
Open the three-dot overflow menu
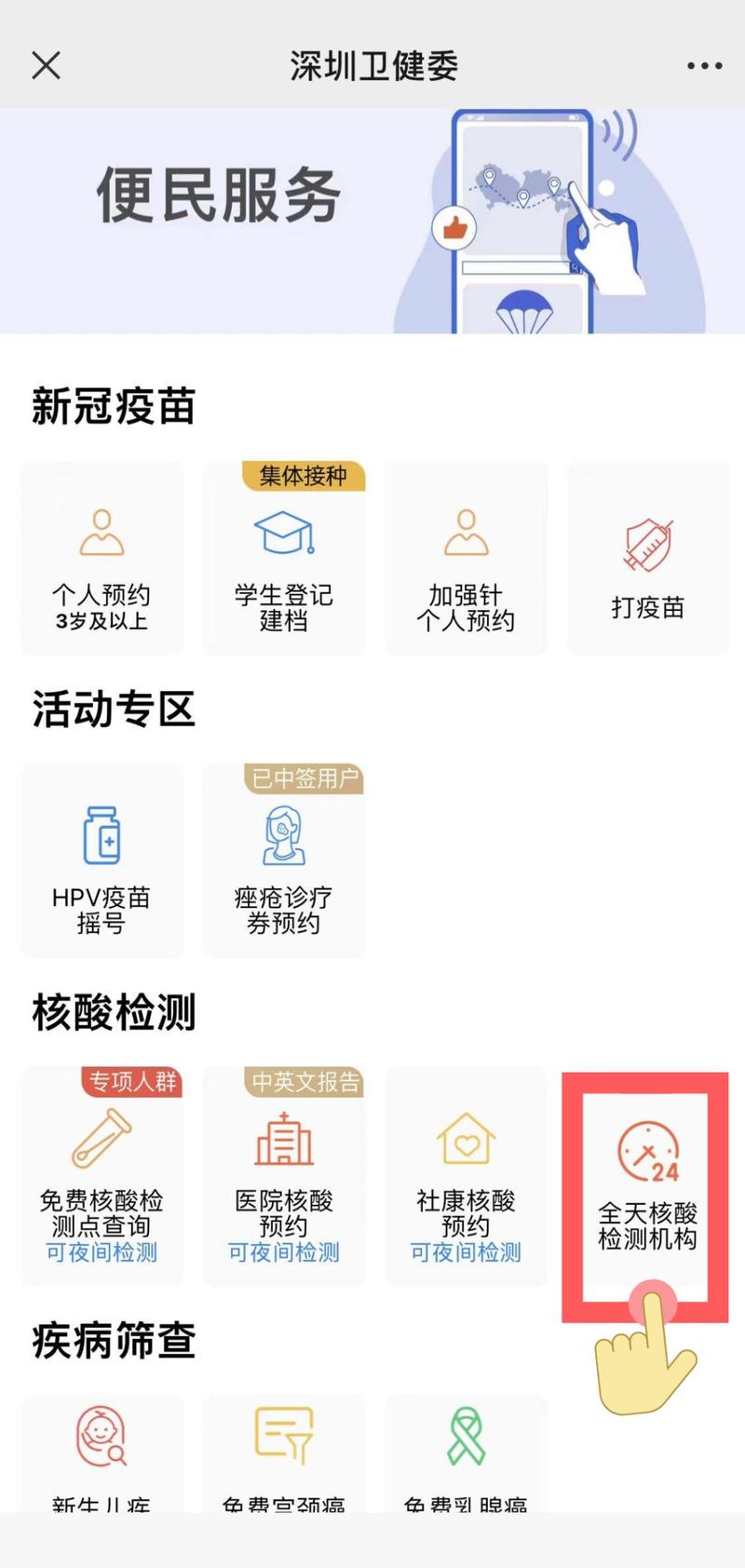[x=704, y=65]
